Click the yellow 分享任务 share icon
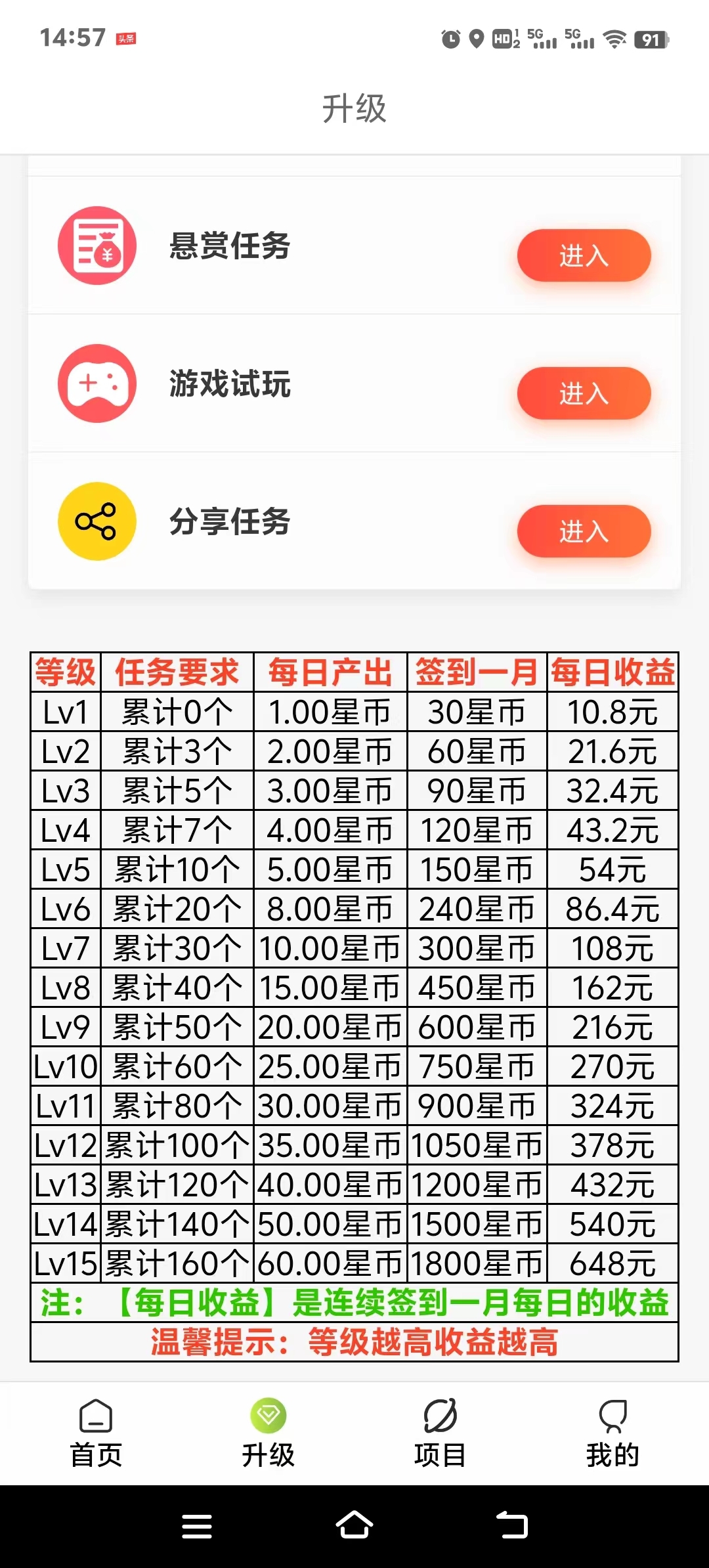The image size is (709, 1568). (x=97, y=522)
